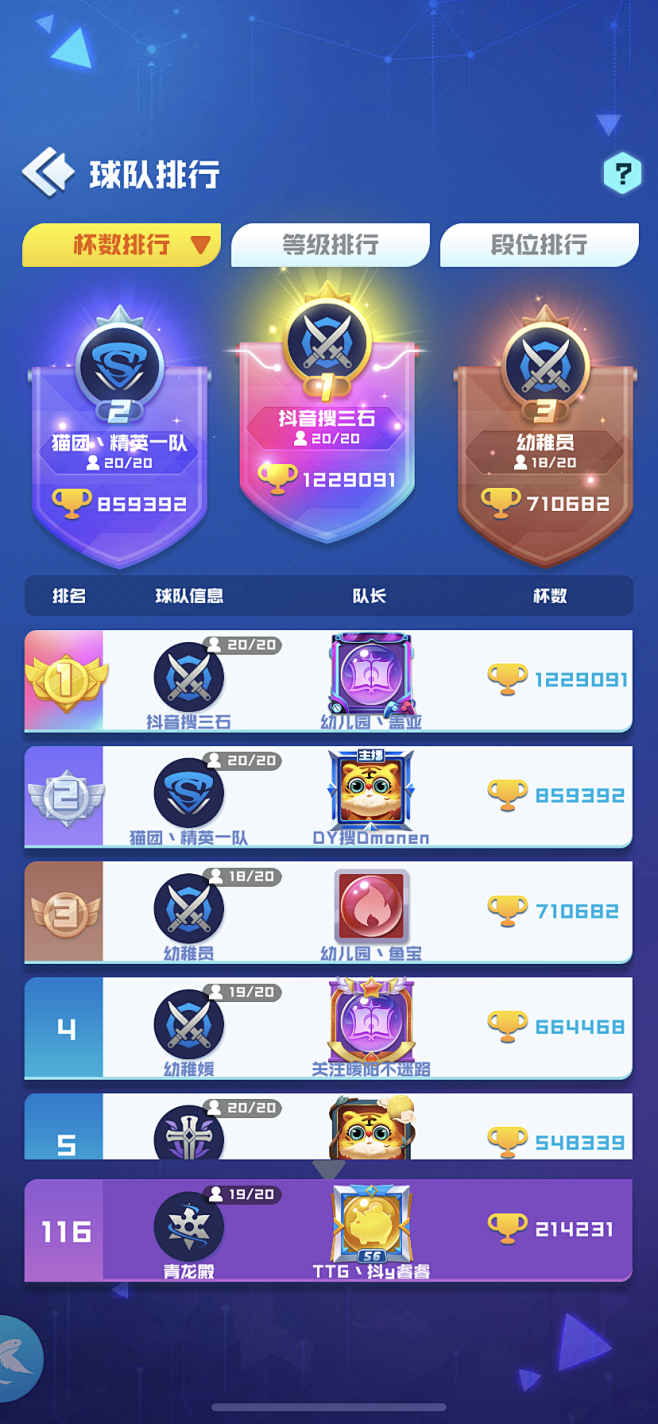Open the rank 5 team row
Screen dimensions: 658x1424
328,1130
